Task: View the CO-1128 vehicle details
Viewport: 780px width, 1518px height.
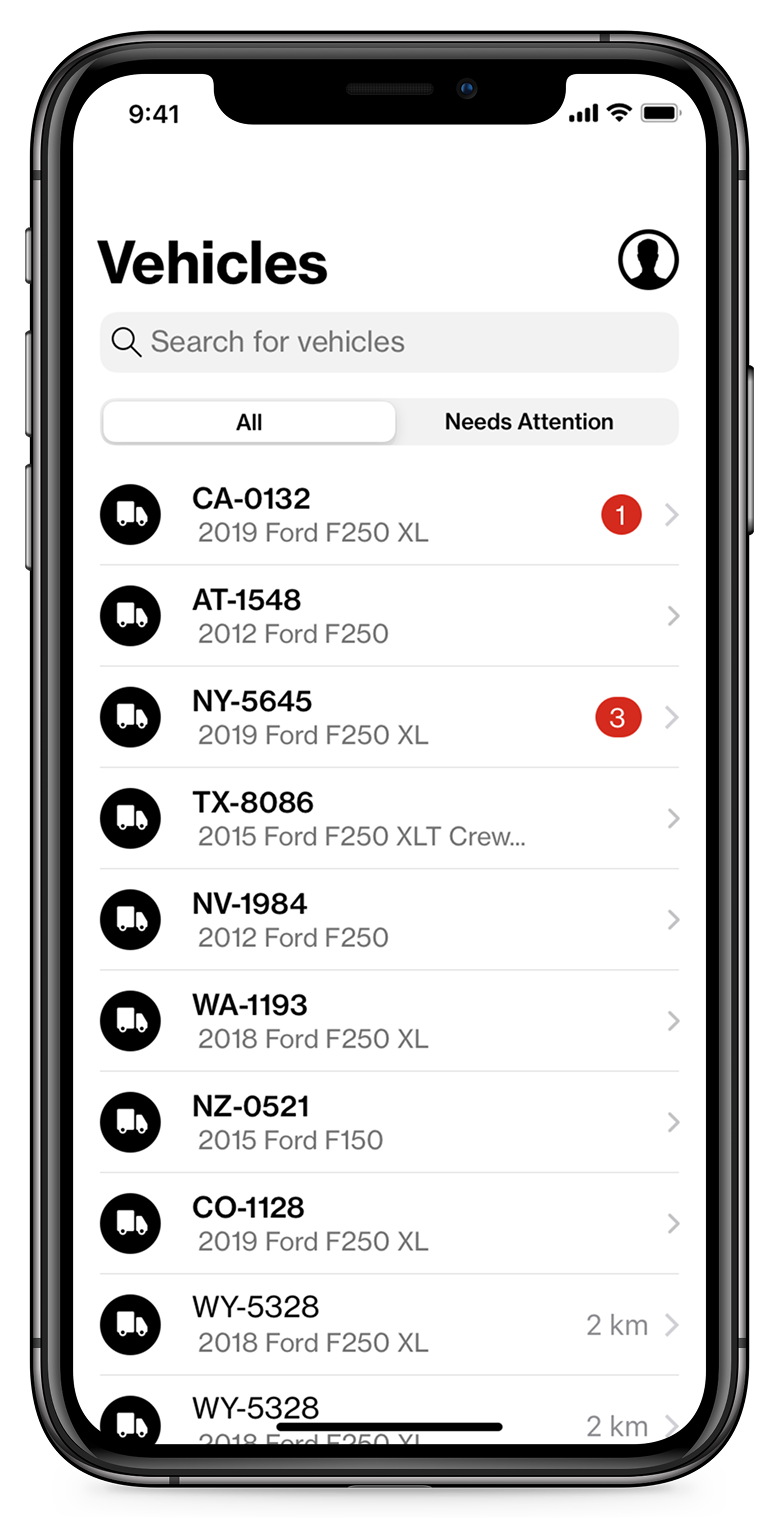Action: (389, 1223)
